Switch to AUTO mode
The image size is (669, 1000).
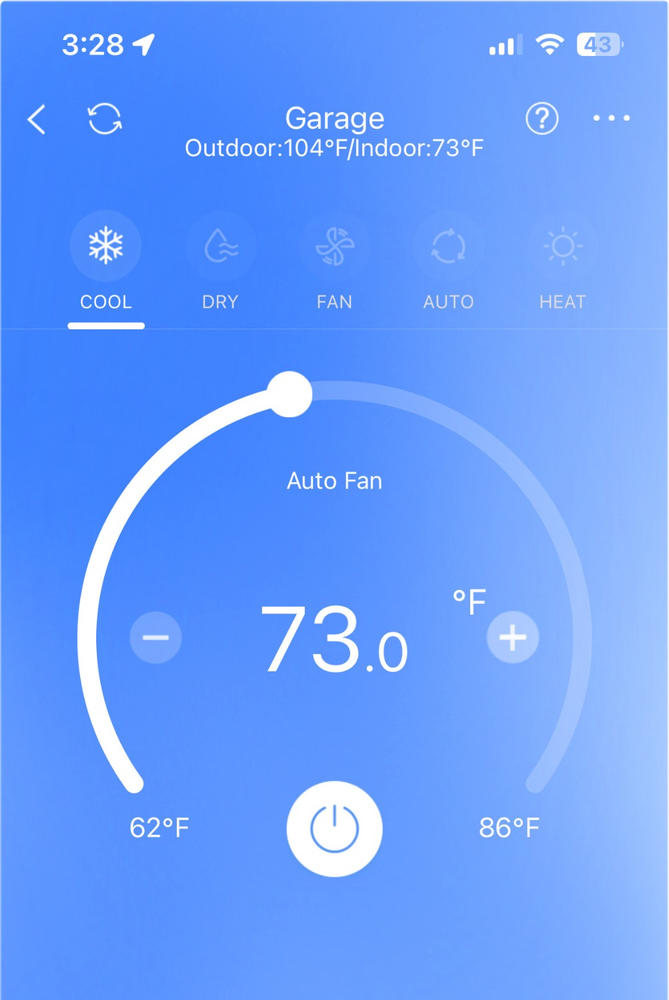pyautogui.click(x=448, y=246)
